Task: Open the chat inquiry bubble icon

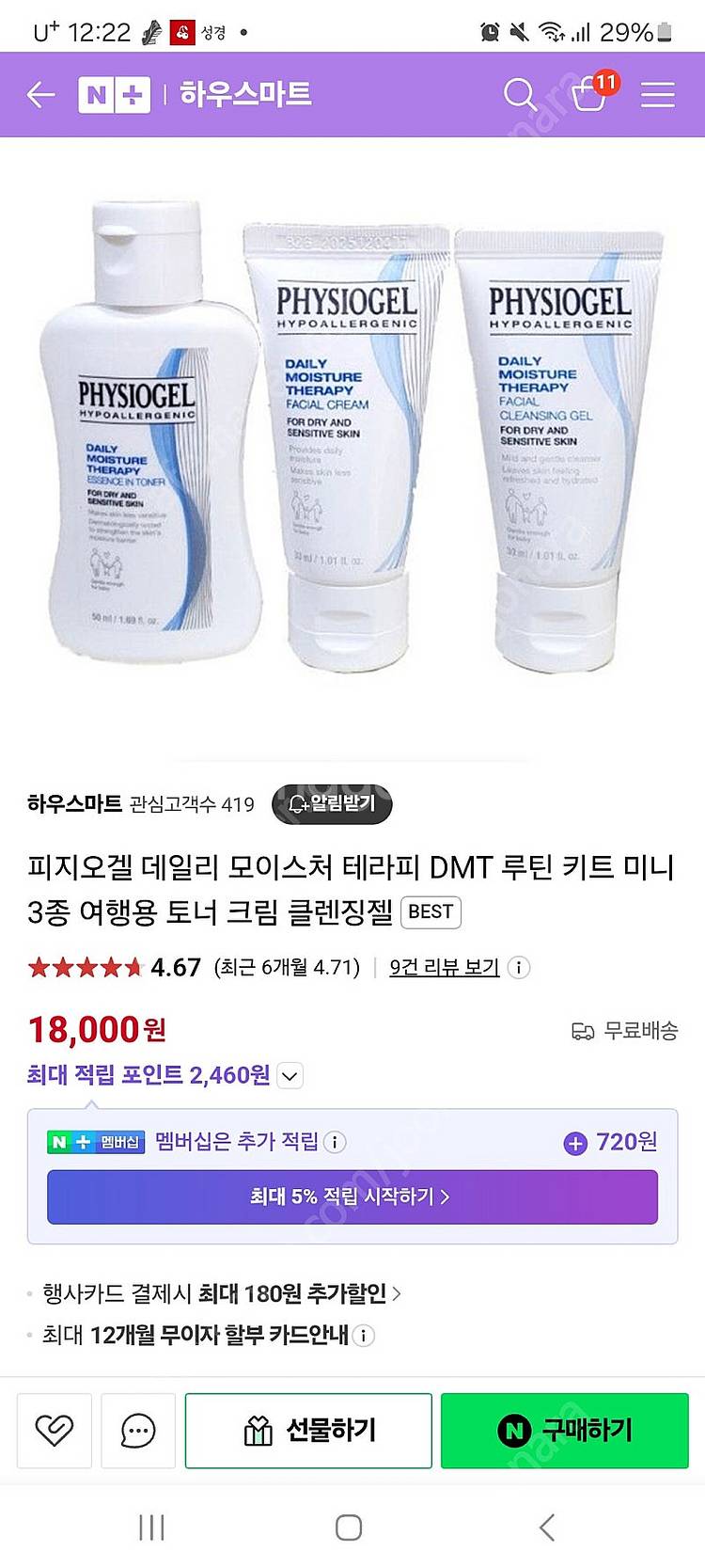Action: [x=138, y=1431]
